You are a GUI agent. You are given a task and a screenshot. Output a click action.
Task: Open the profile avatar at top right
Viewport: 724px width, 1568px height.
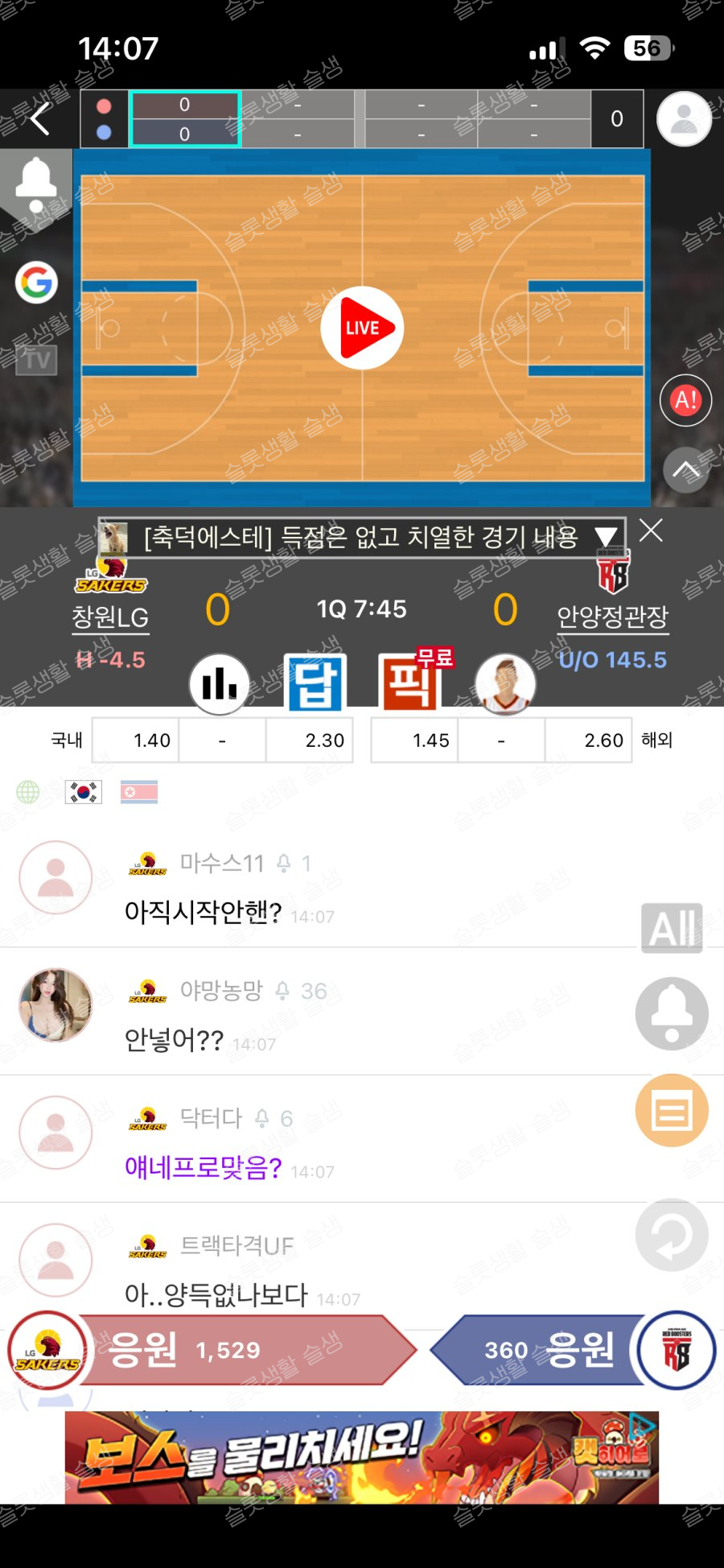[684, 119]
